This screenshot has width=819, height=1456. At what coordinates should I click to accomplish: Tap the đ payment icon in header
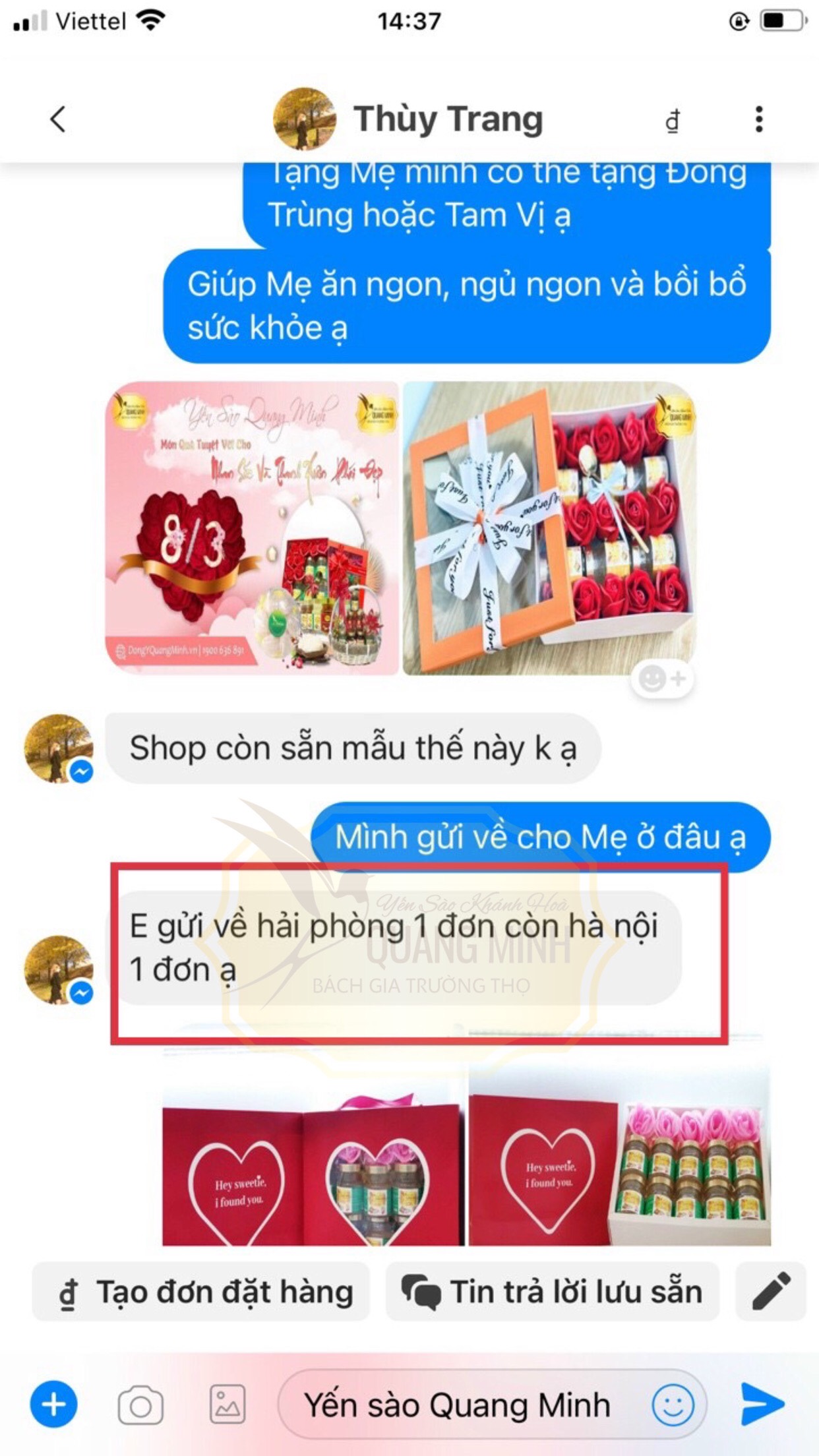pos(672,121)
